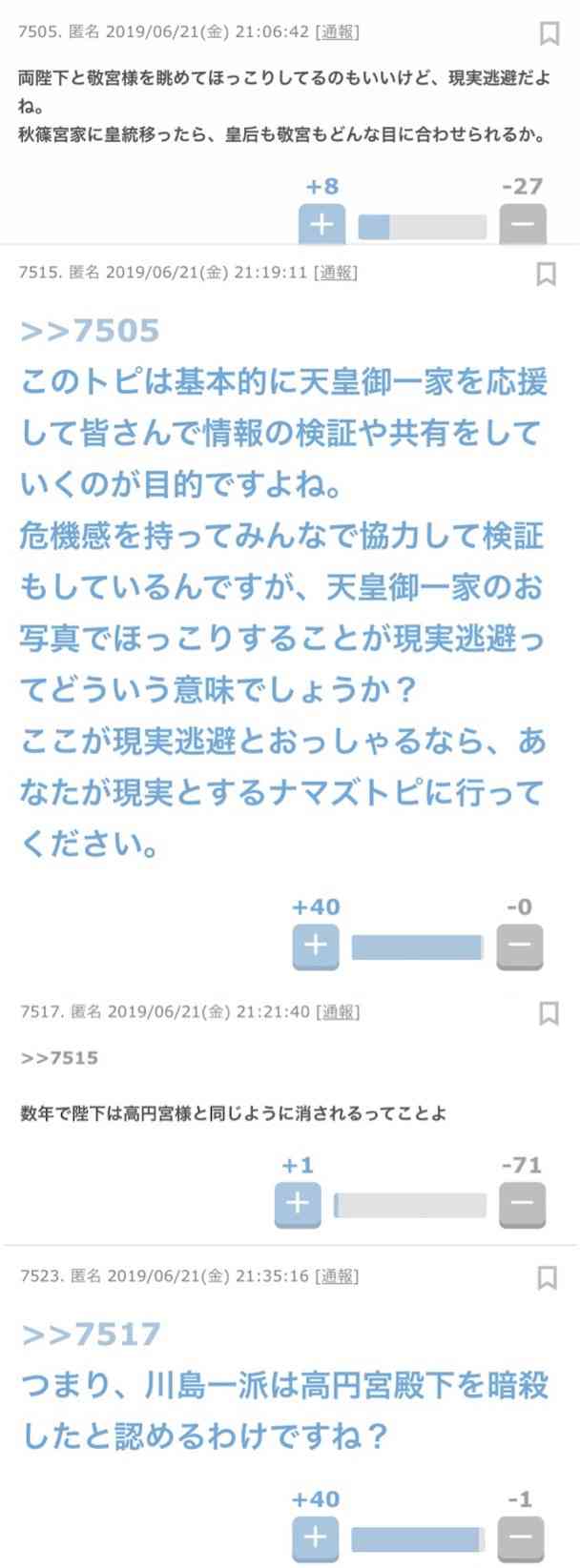
Task: Report comment 7505 via 通報 link
Action: coord(338,31)
